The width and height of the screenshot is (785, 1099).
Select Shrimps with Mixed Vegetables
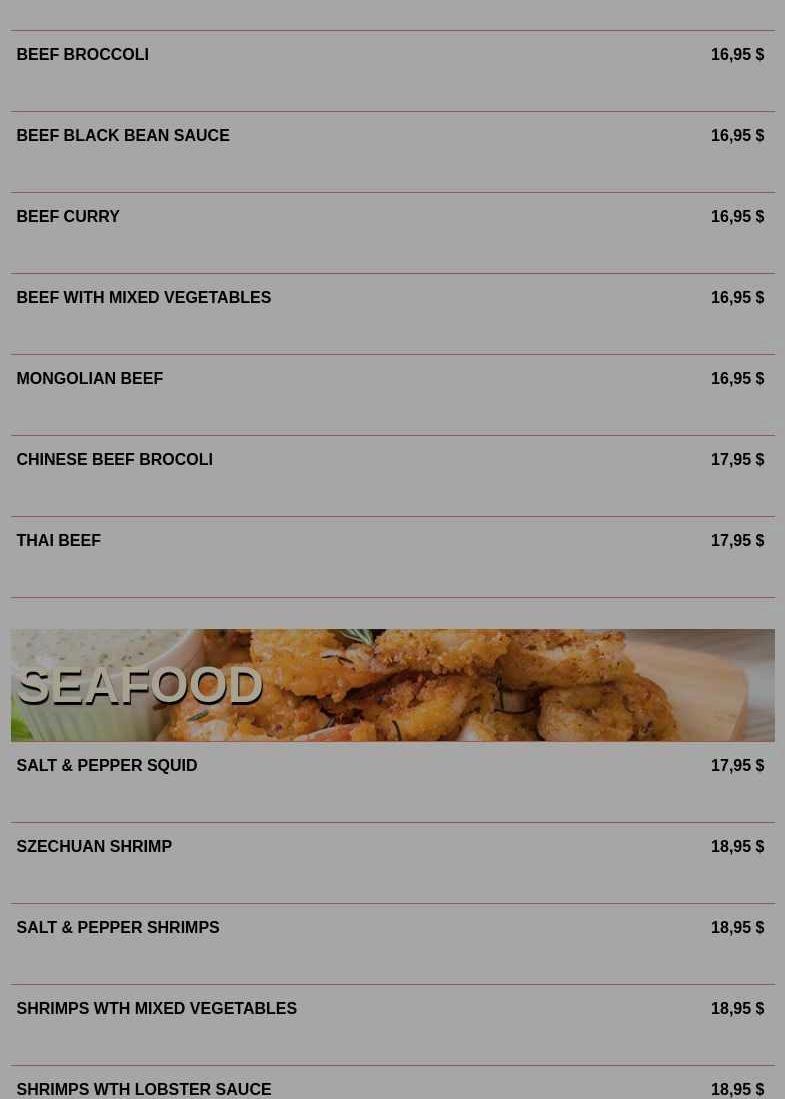157,1009
